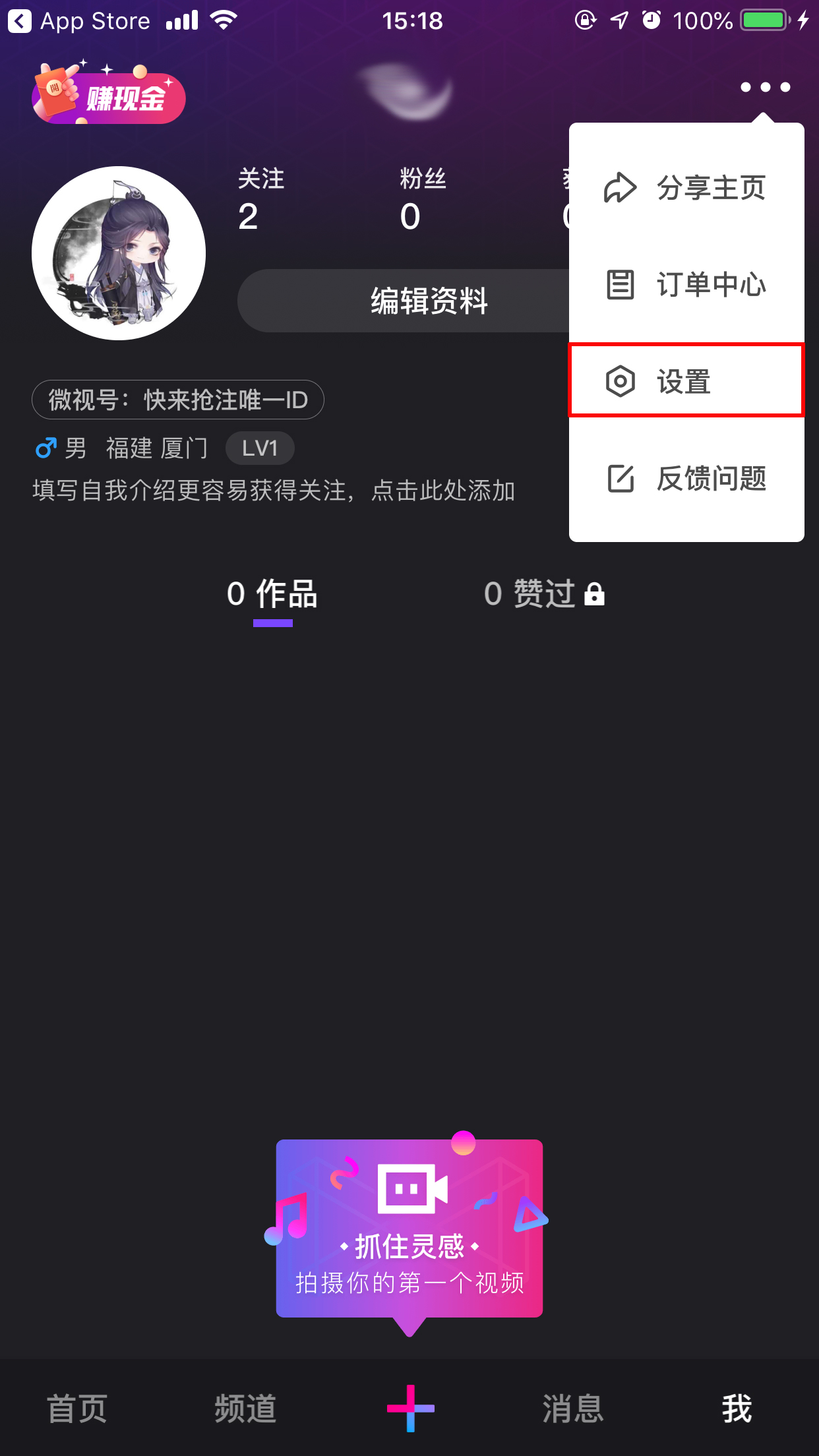Tap 编辑资料 to edit profile
Image resolution: width=819 pixels, height=1456 pixels.
404,301
